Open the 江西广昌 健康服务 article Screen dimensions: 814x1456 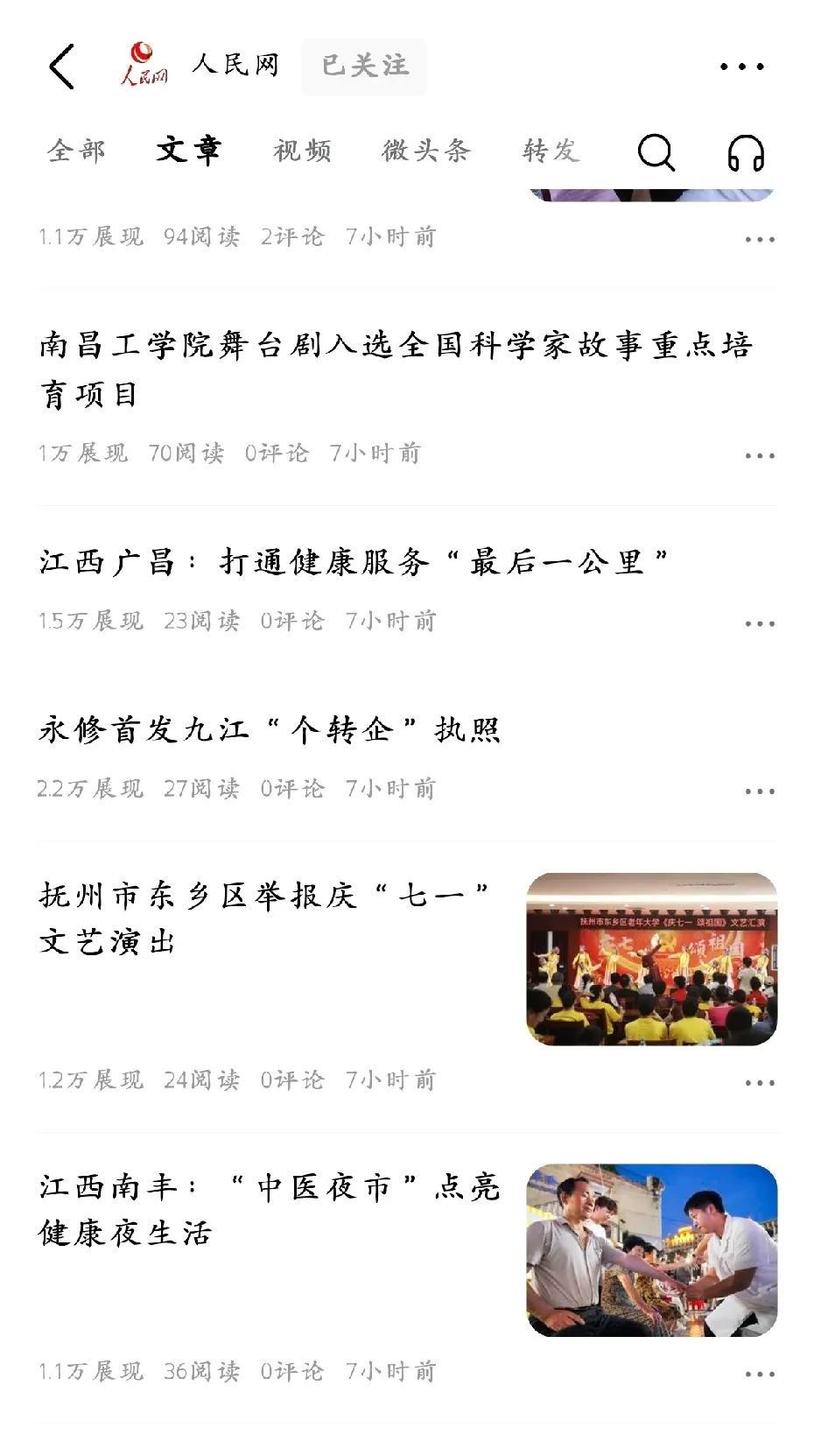click(x=354, y=562)
